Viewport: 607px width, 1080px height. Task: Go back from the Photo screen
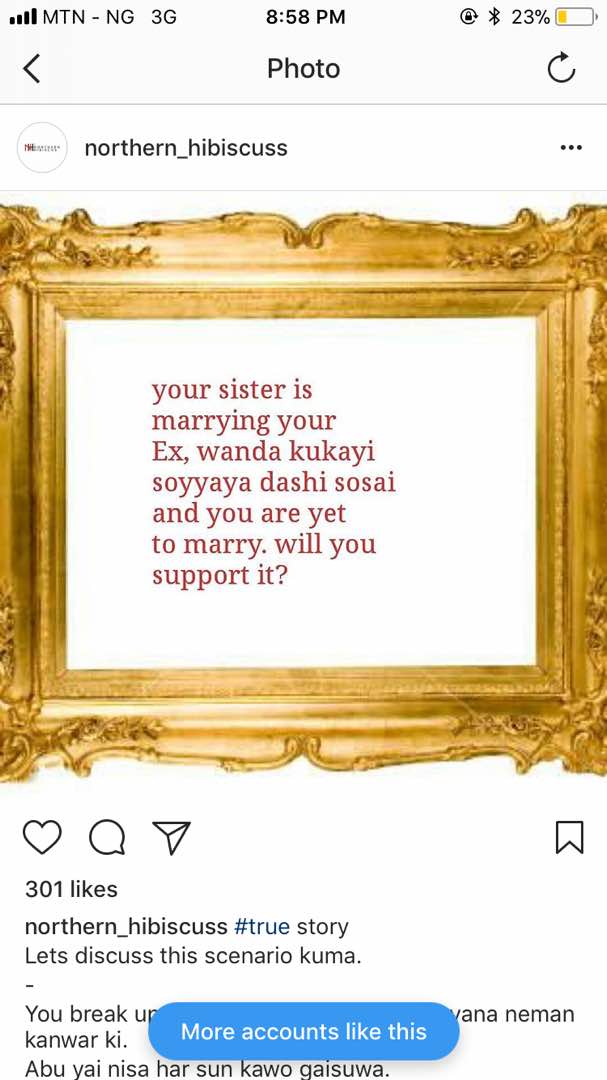[x=32, y=69]
